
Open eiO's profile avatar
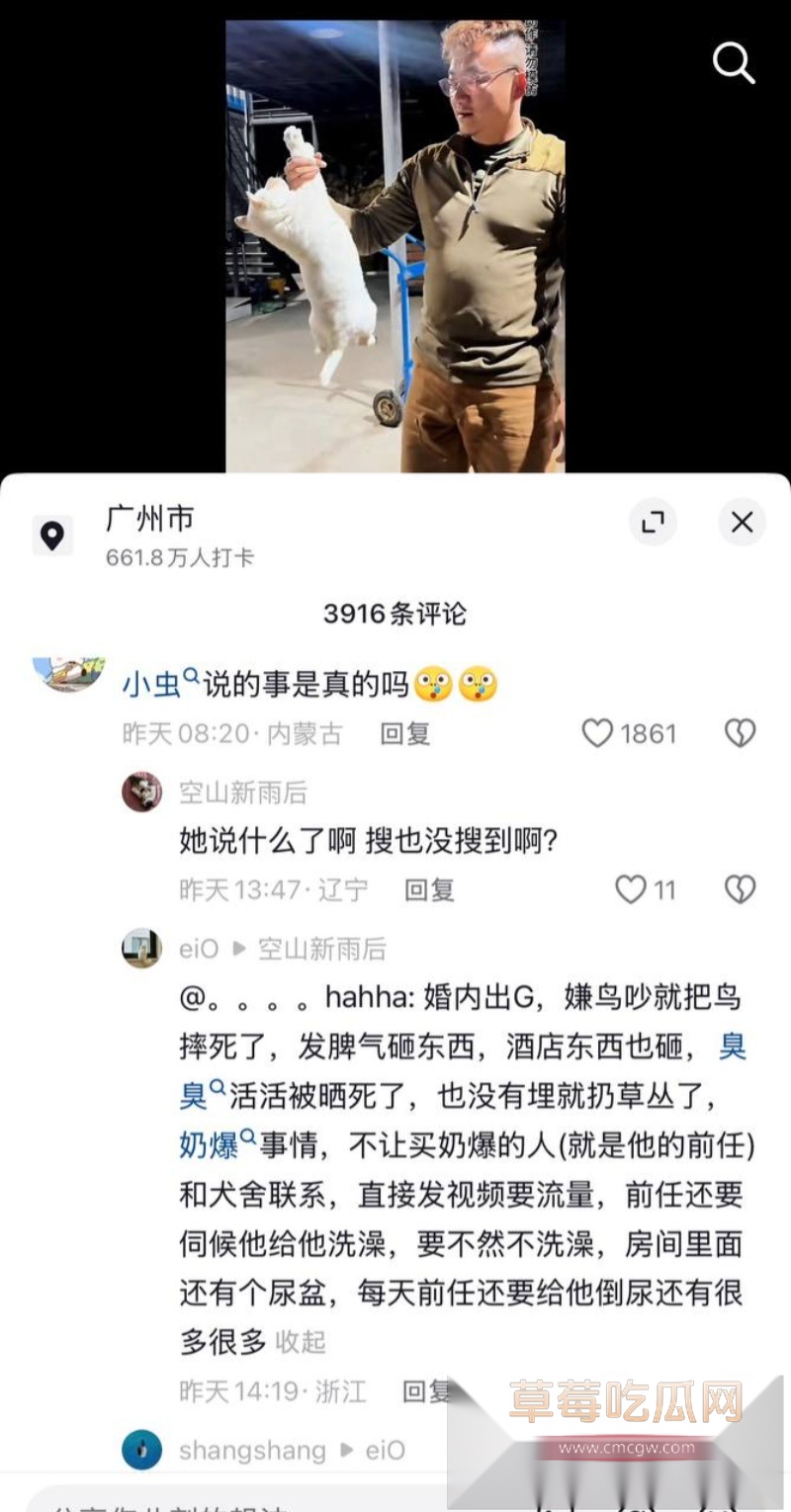(x=141, y=949)
